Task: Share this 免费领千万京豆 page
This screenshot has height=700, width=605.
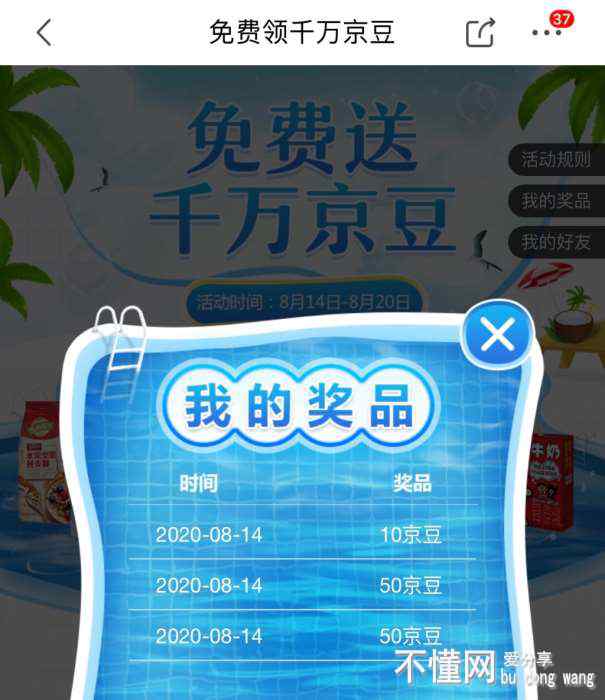Action: tap(480, 33)
